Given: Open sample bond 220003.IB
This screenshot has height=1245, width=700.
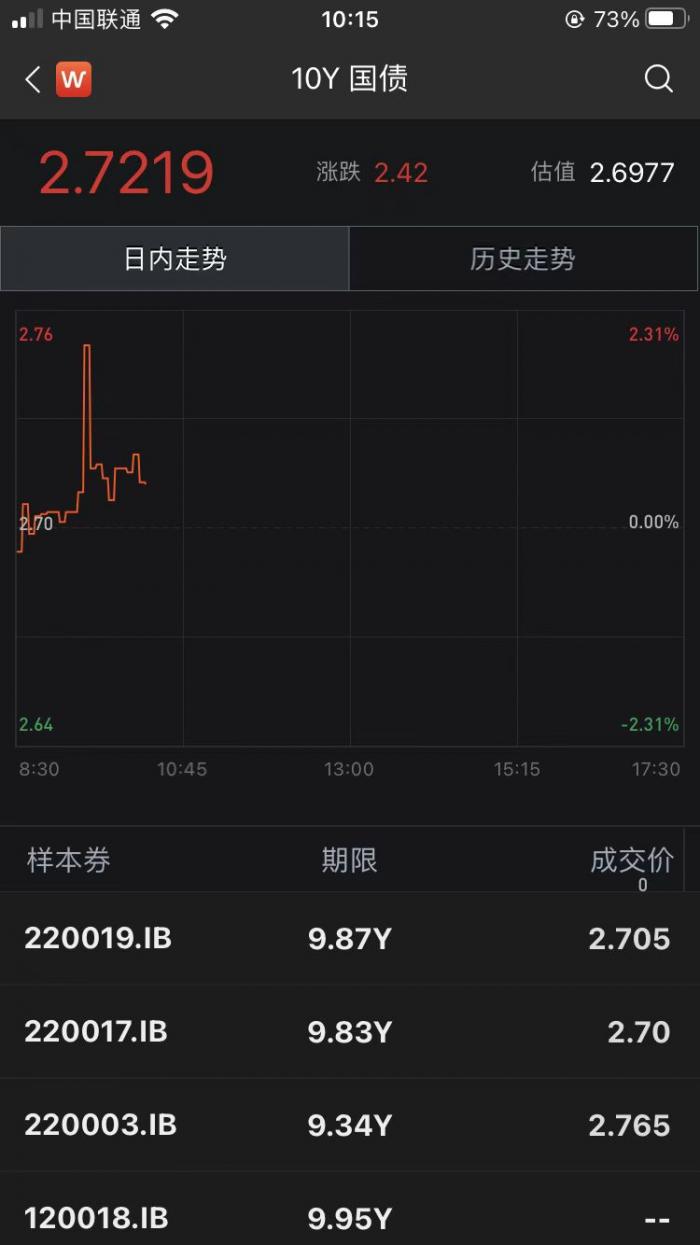Looking at the screenshot, I should [100, 1125].
